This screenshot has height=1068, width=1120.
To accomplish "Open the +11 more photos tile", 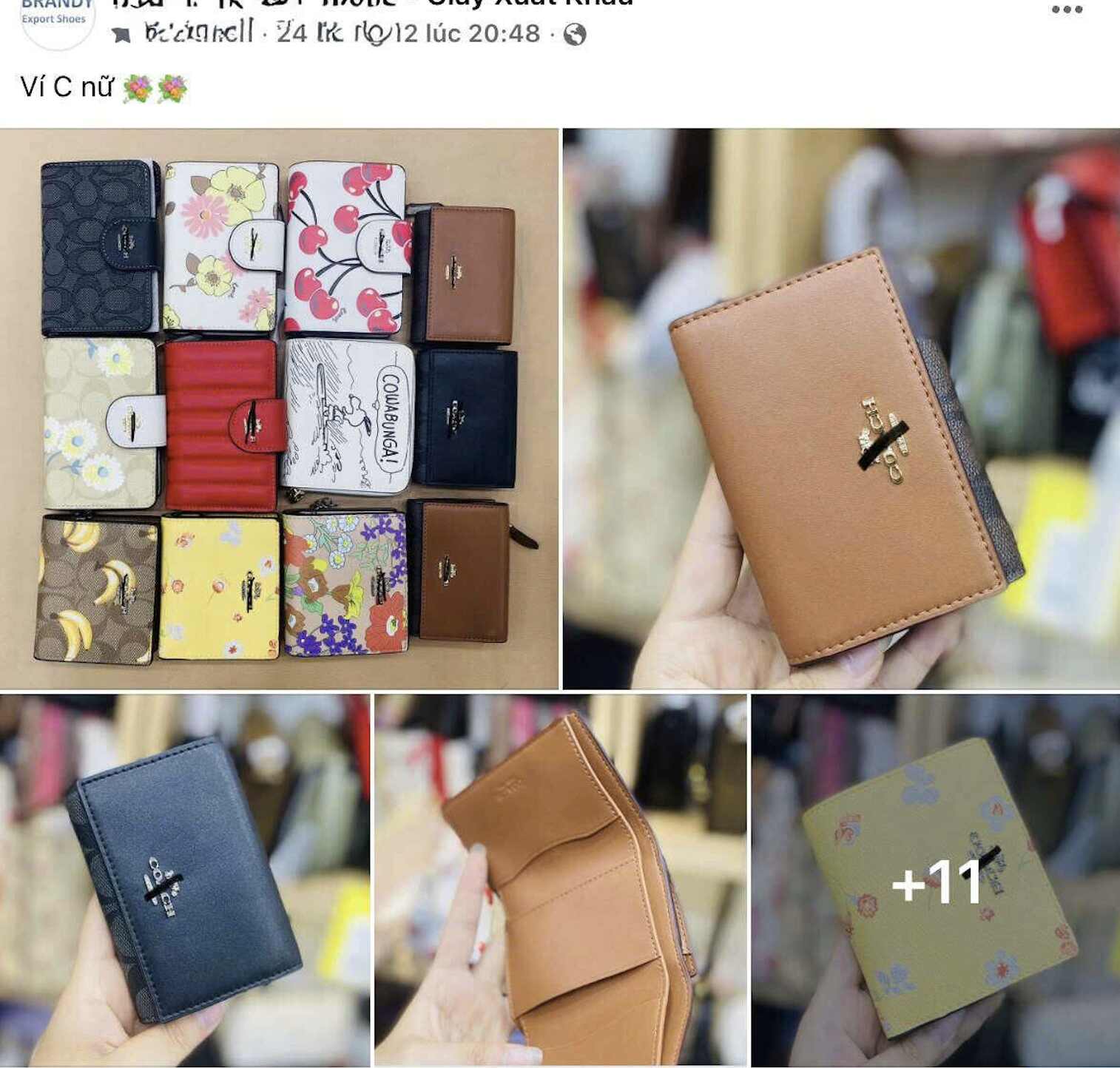I will pyautogui.click(x=936, y=880).
